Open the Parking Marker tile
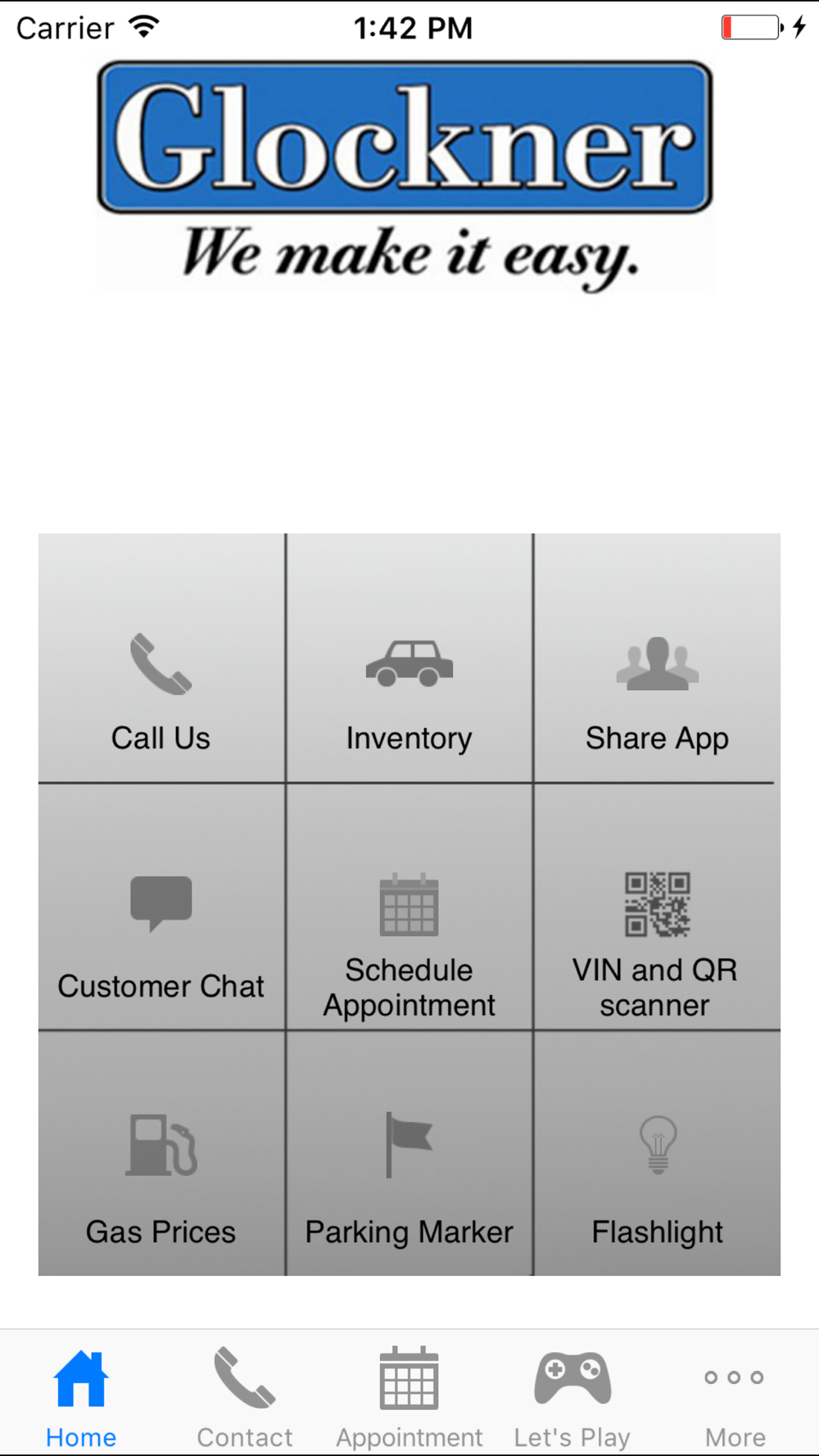 [409, 1153]
